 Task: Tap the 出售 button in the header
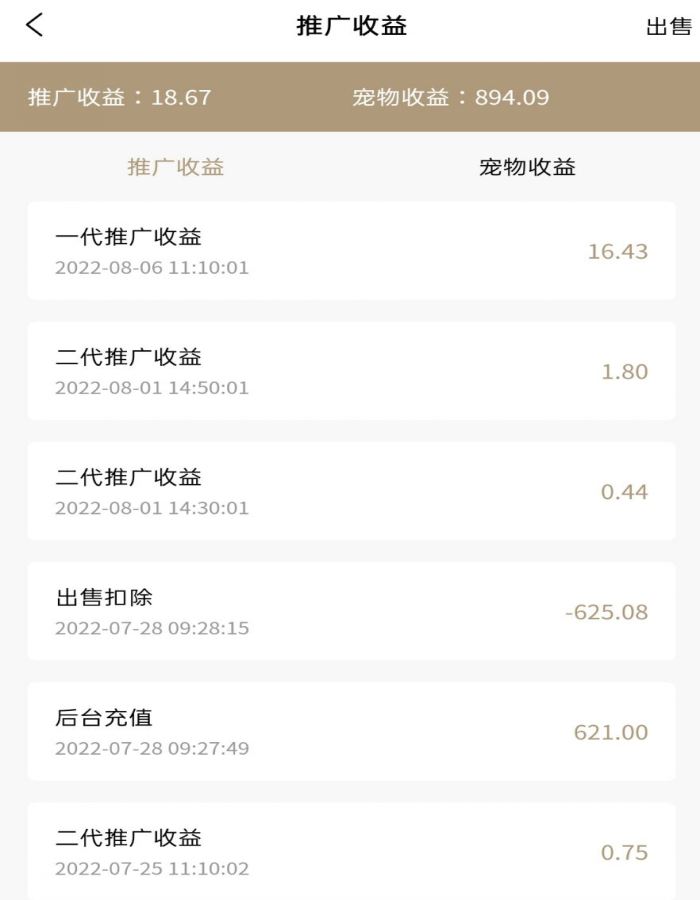pos(668,27)
